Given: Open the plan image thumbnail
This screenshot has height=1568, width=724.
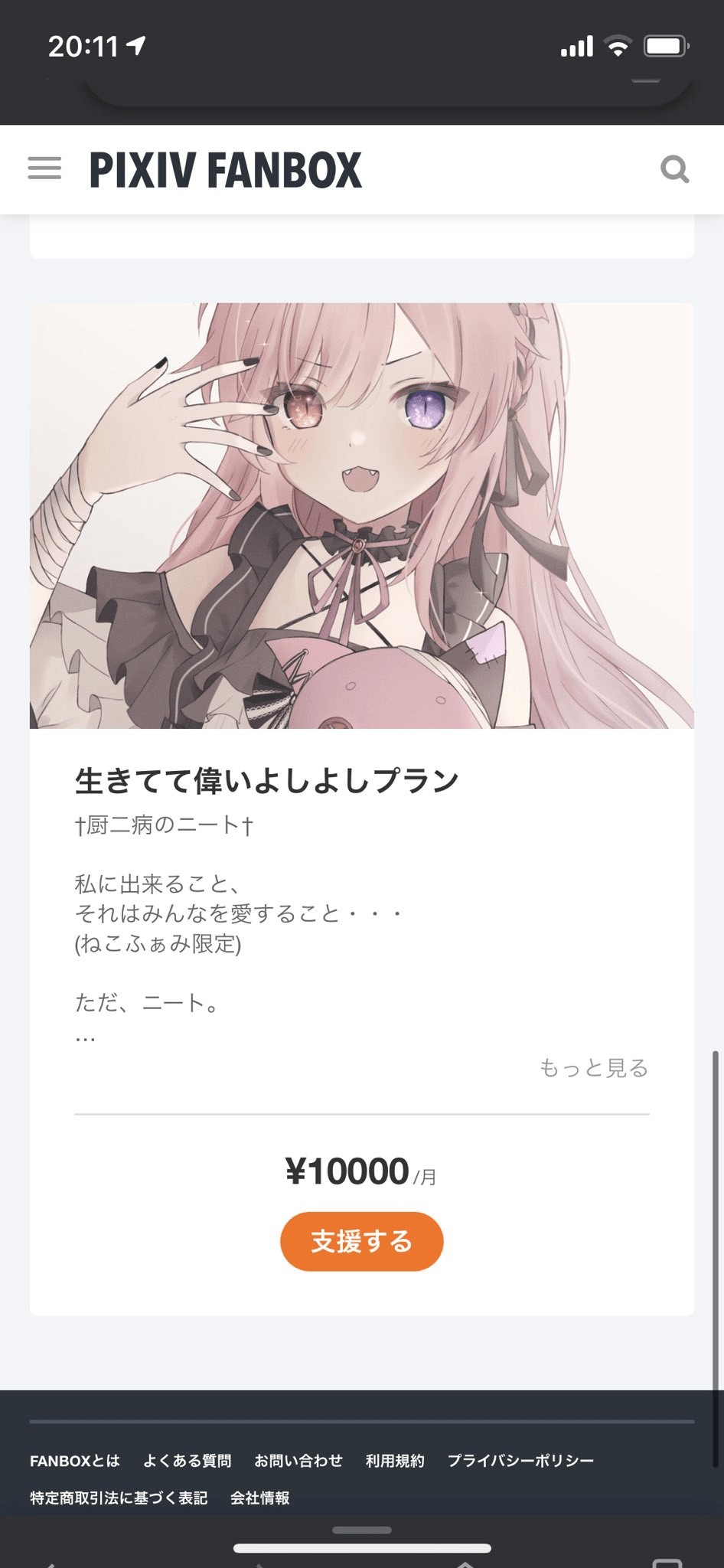Looking at the screenshot, I should [x=361, y=515].
